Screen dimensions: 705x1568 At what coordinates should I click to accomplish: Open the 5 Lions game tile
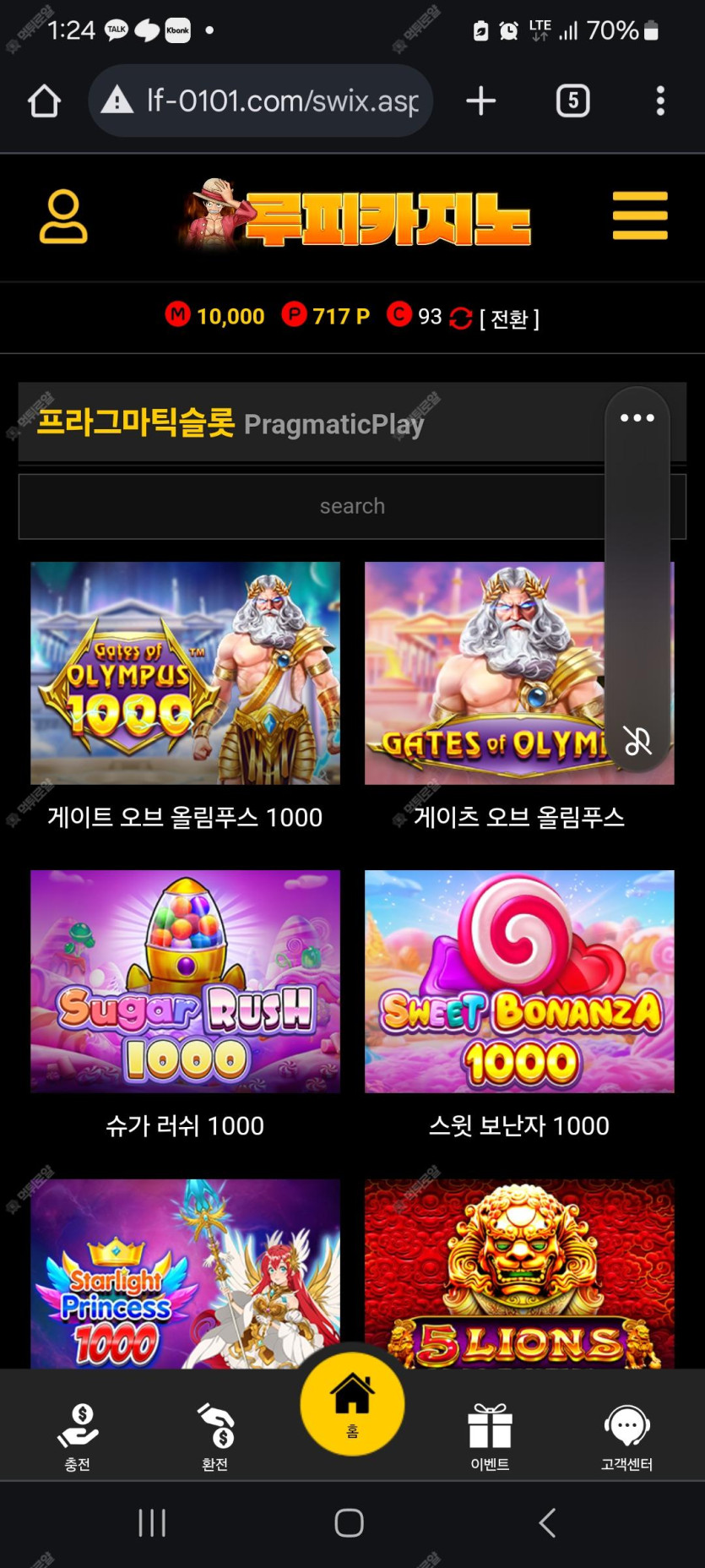point(519,1273)
